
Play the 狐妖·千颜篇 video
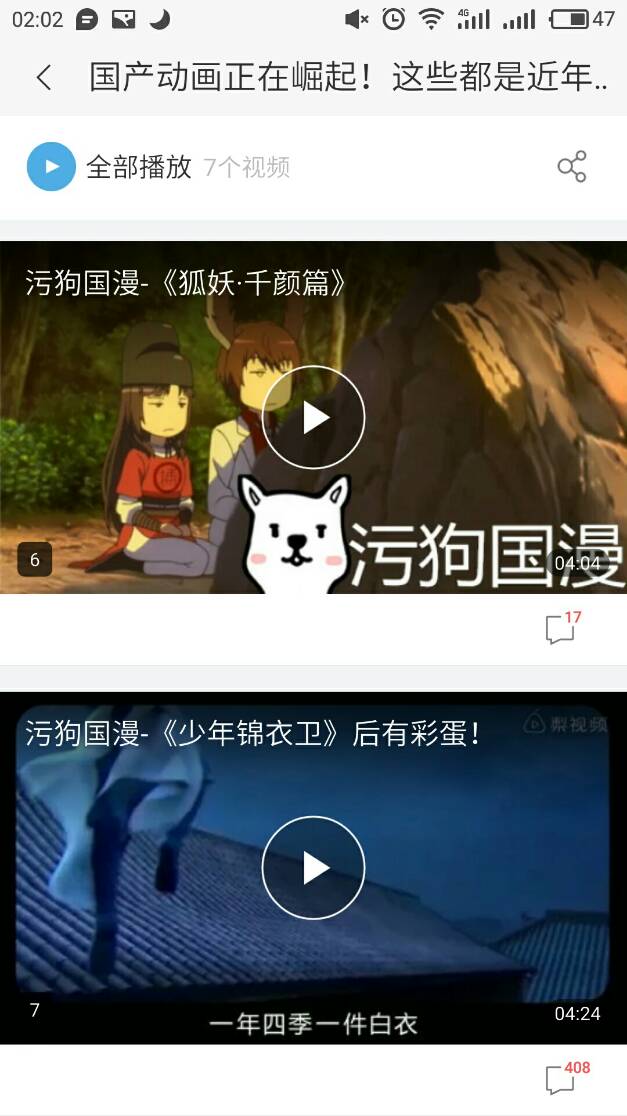313,417
